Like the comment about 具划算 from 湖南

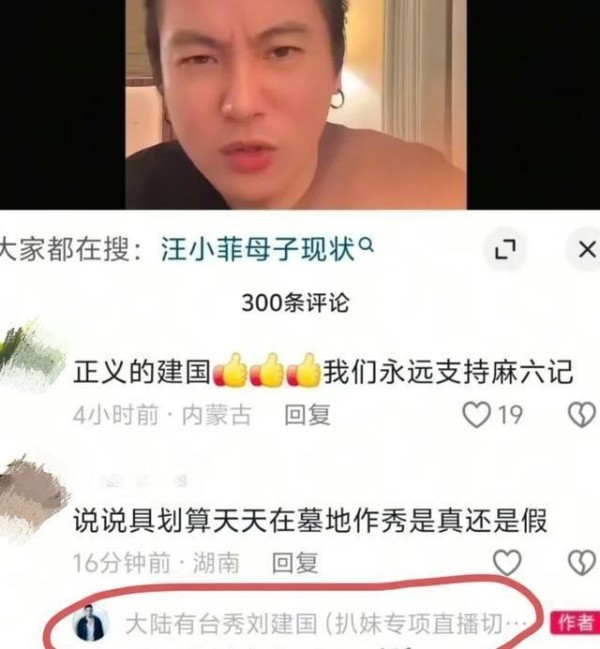(508, 562)
